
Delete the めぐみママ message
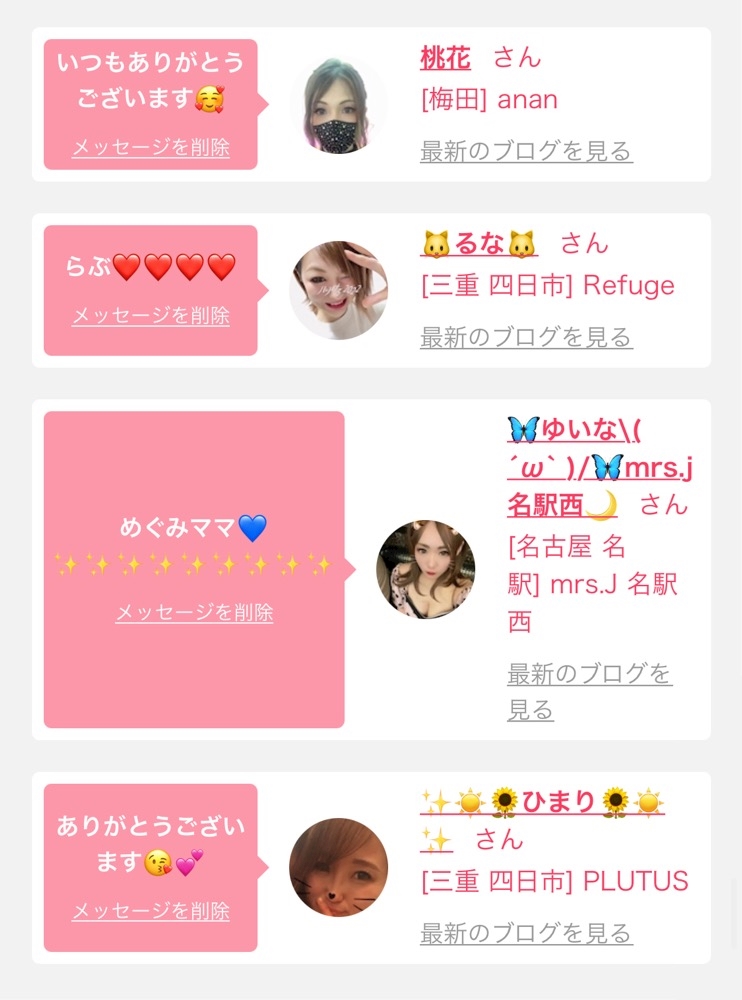click(194, 613)
